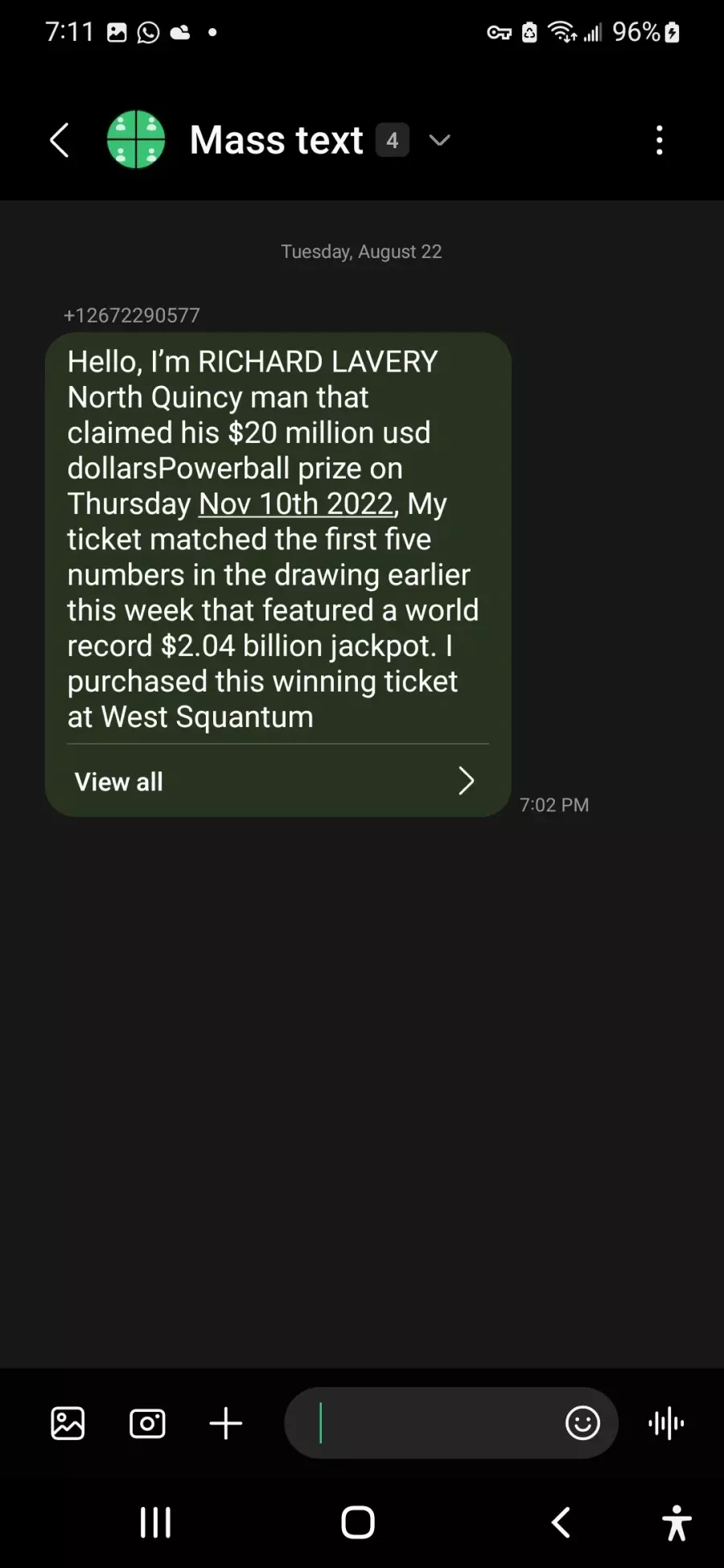Go to the home screen
Screen dimensions: 724x1568
(x=358, y=1522)
